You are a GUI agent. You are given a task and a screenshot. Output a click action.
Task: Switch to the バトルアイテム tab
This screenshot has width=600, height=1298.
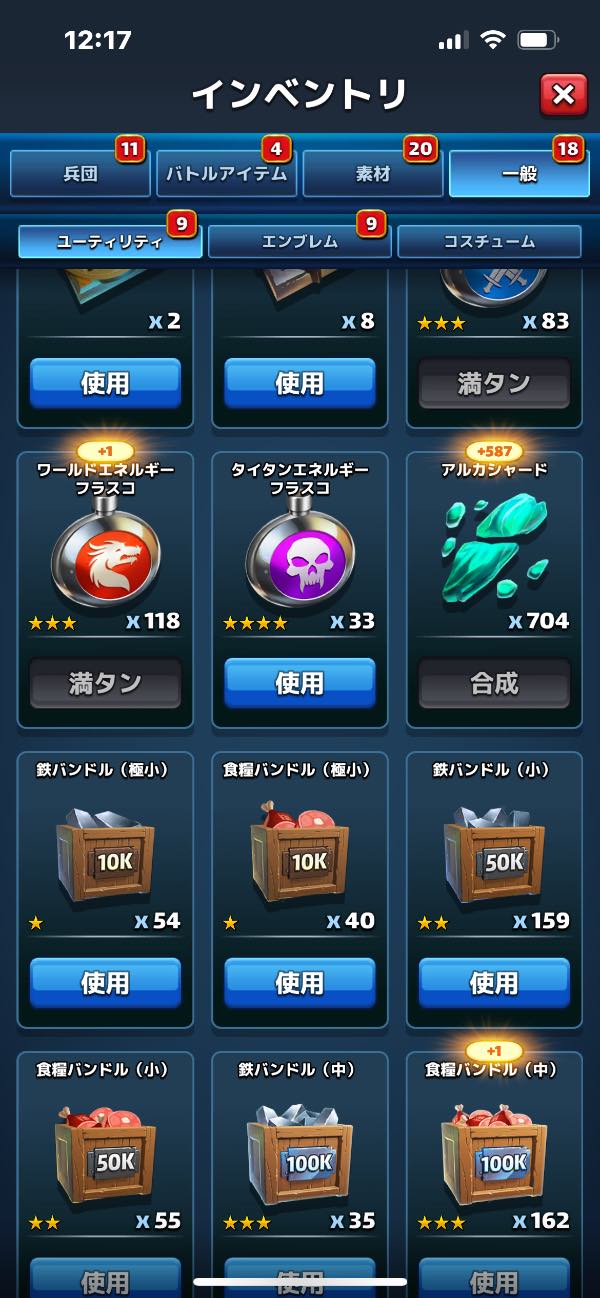pyautogui.click(x=226, y=174)
